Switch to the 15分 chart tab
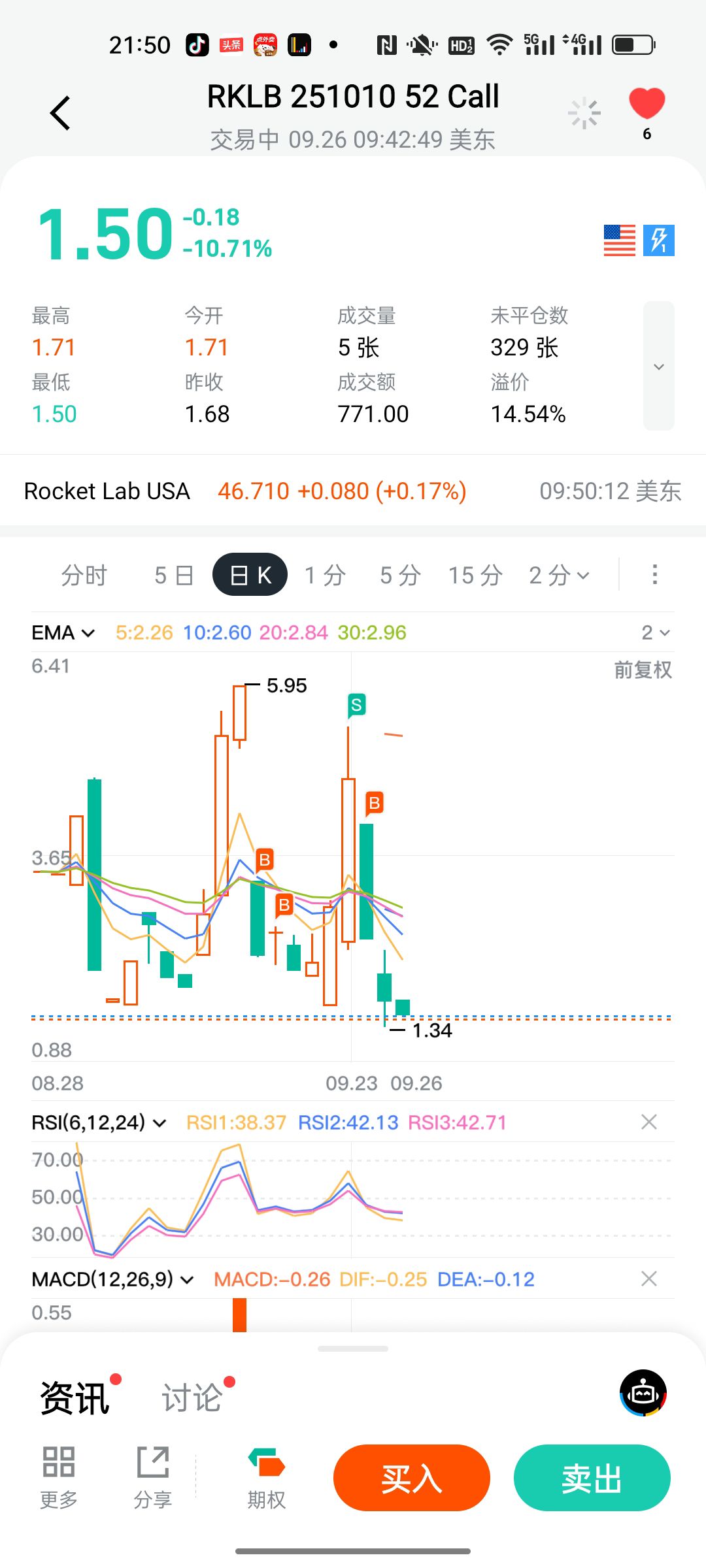 [x=475, y=576]
